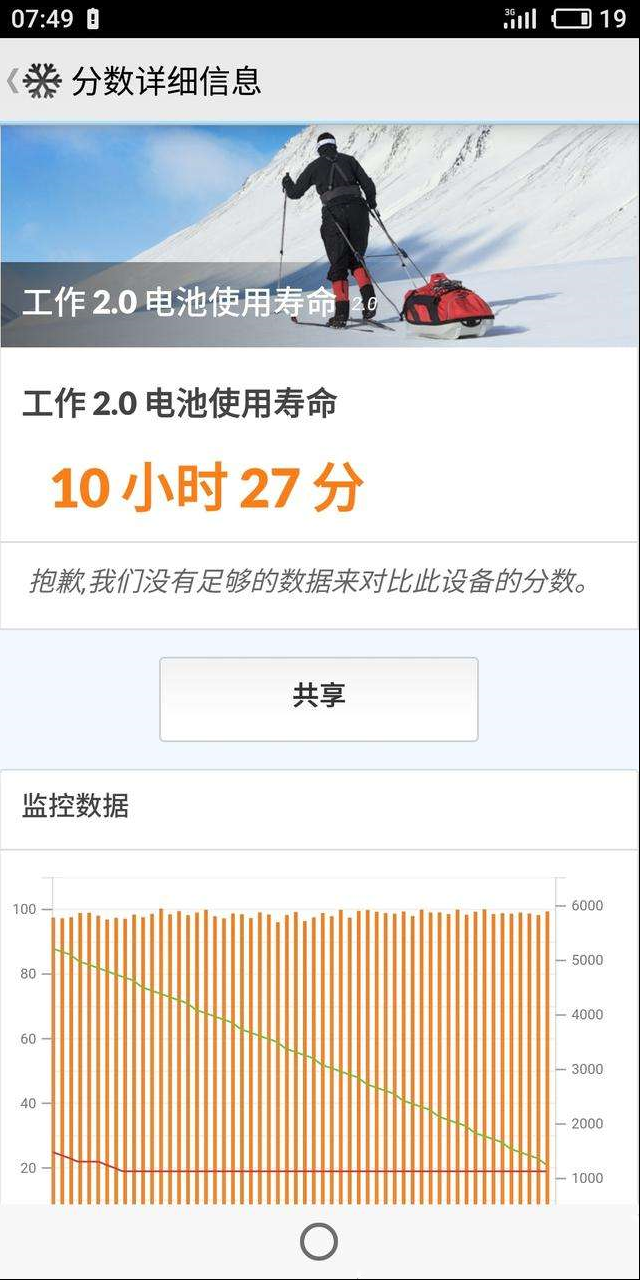Viewport: 640px width, 1280px height.
Task: Tap the home circle button
Action: [x=319, y=1242]
